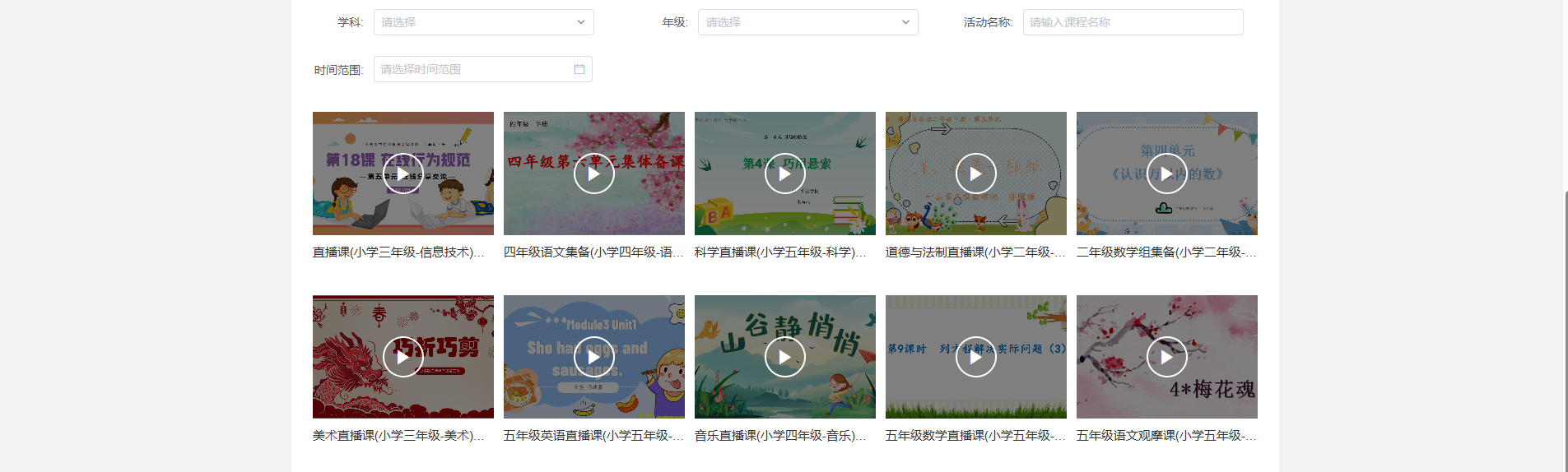
Task: Open the 学科 subject dropdown
Action: [x=483, y=22]
